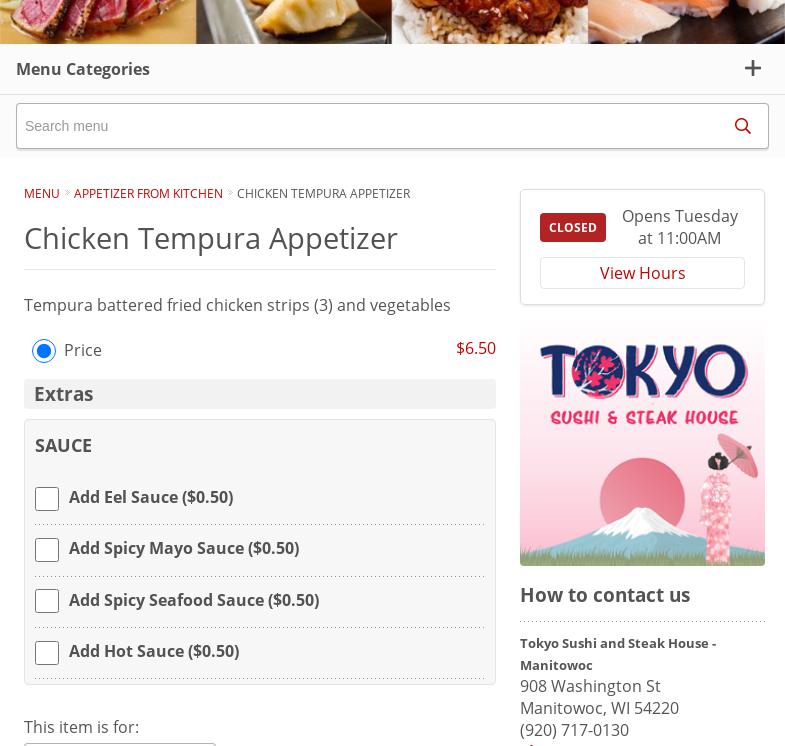Expand the Menu Categories section
The width and height of the screenshot is (785, 746).
[x=752, y=69]
